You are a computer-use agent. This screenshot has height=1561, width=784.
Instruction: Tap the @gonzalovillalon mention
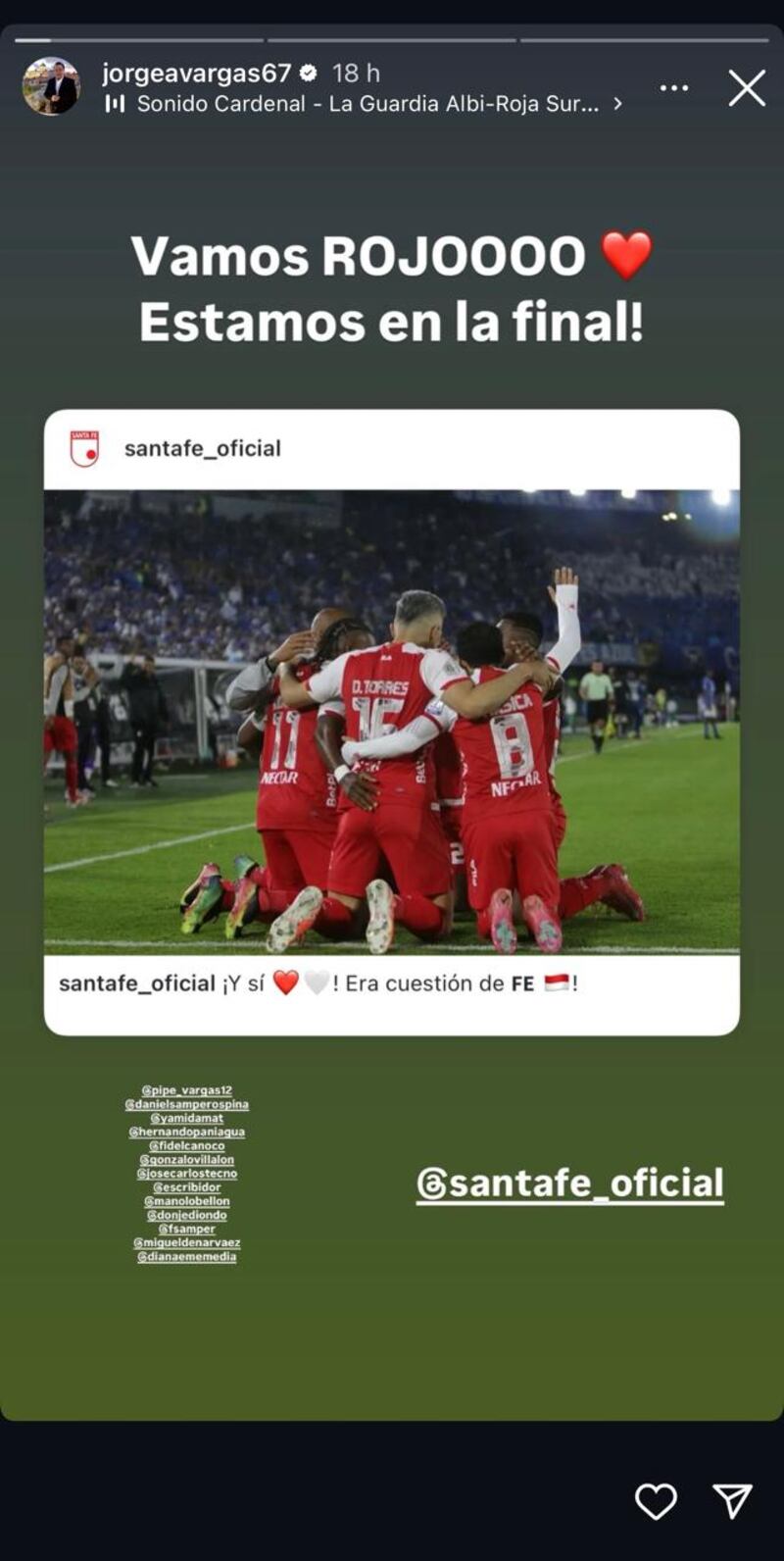187,1160
